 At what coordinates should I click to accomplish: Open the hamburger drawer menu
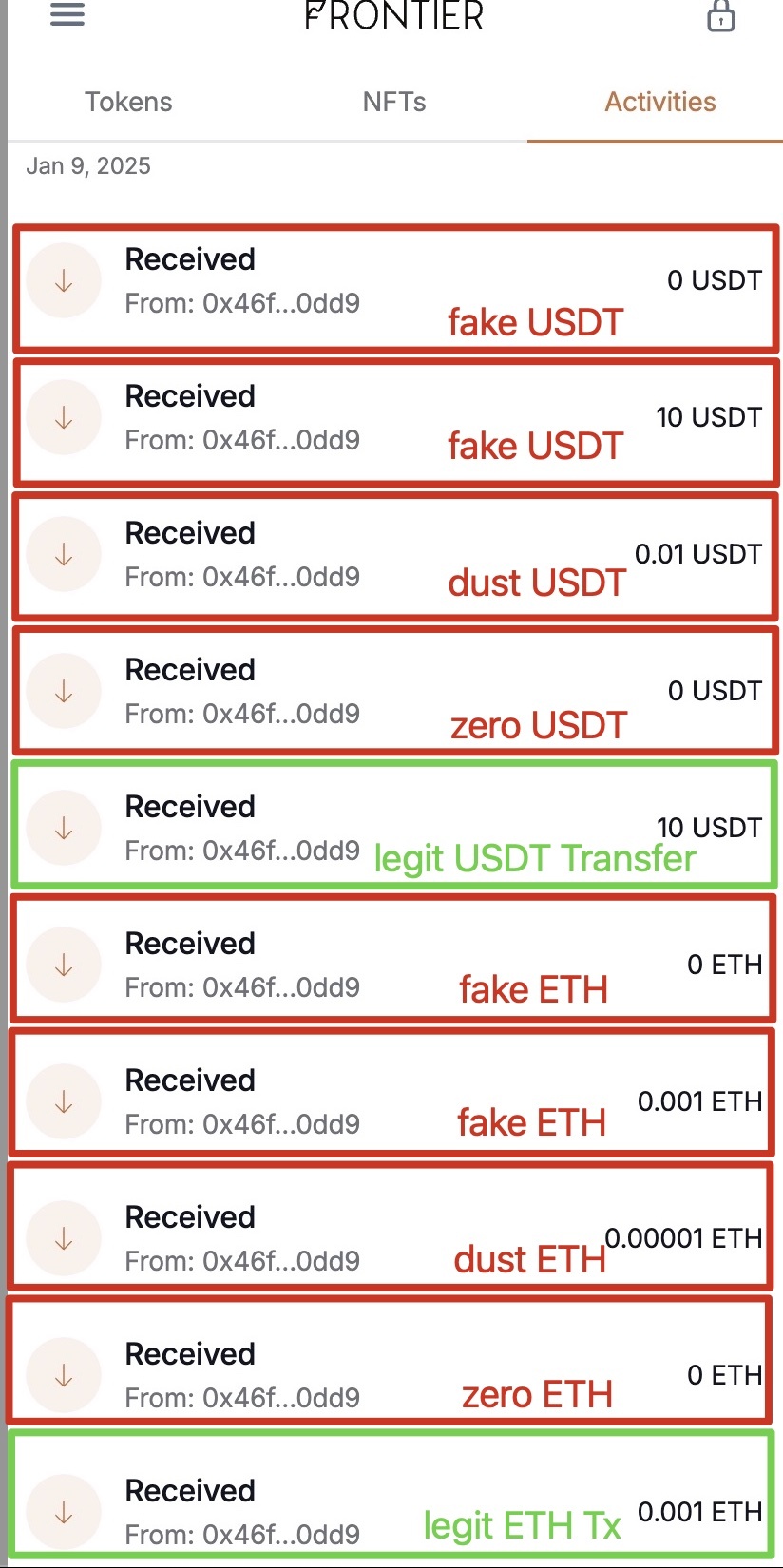click(x=67, y=14)
